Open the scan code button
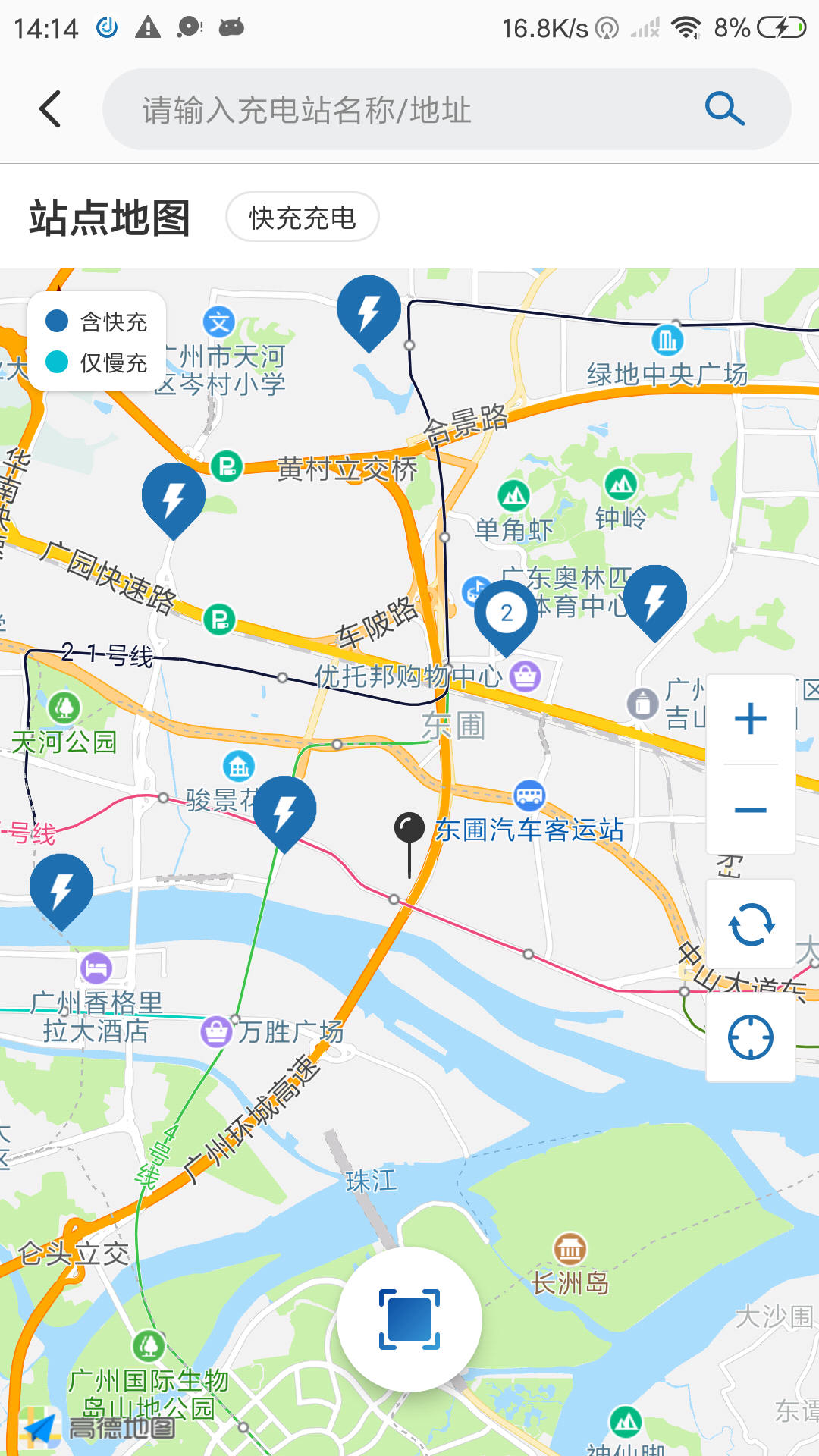Image resolution: width=819 pixels, height=1456 pixels. point(409,1319)
